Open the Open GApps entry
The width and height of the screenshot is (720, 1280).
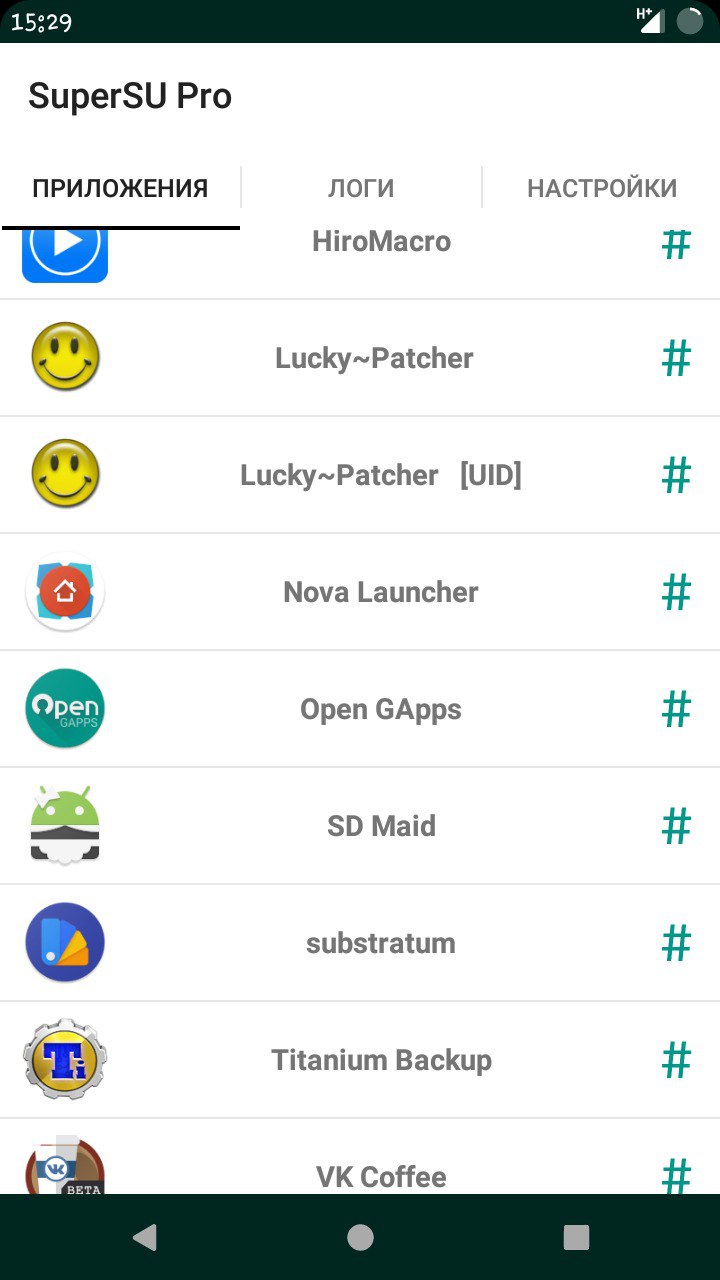point(360,709)
